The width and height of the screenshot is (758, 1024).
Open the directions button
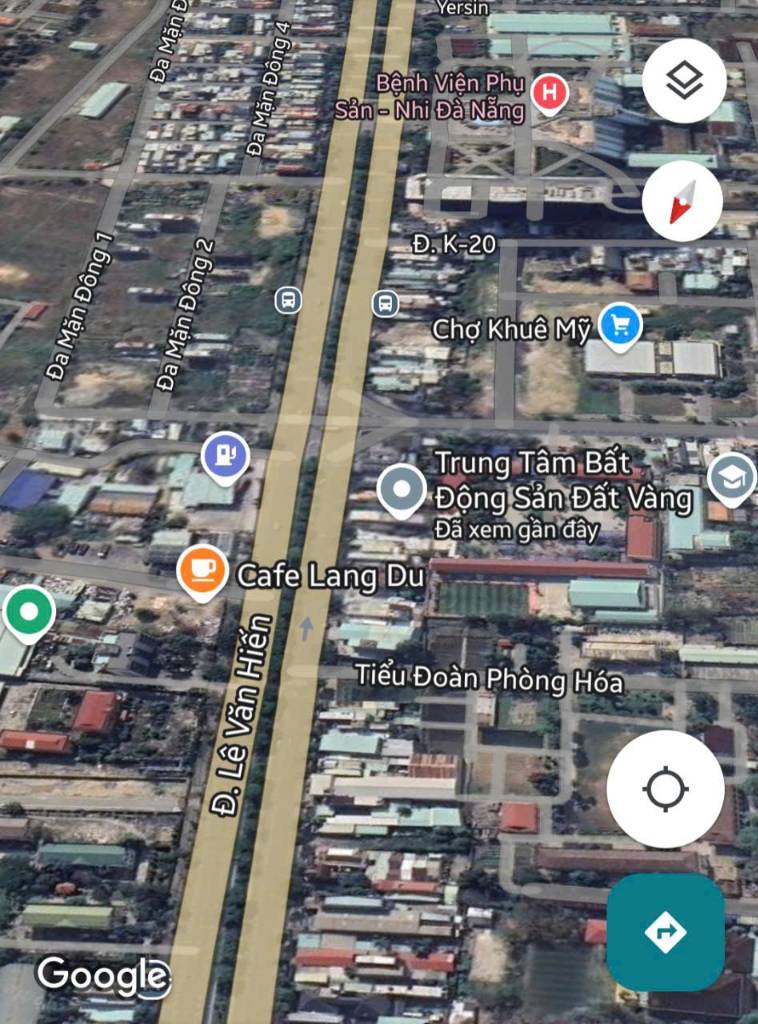pyautogui.click(x=665, y=932)
